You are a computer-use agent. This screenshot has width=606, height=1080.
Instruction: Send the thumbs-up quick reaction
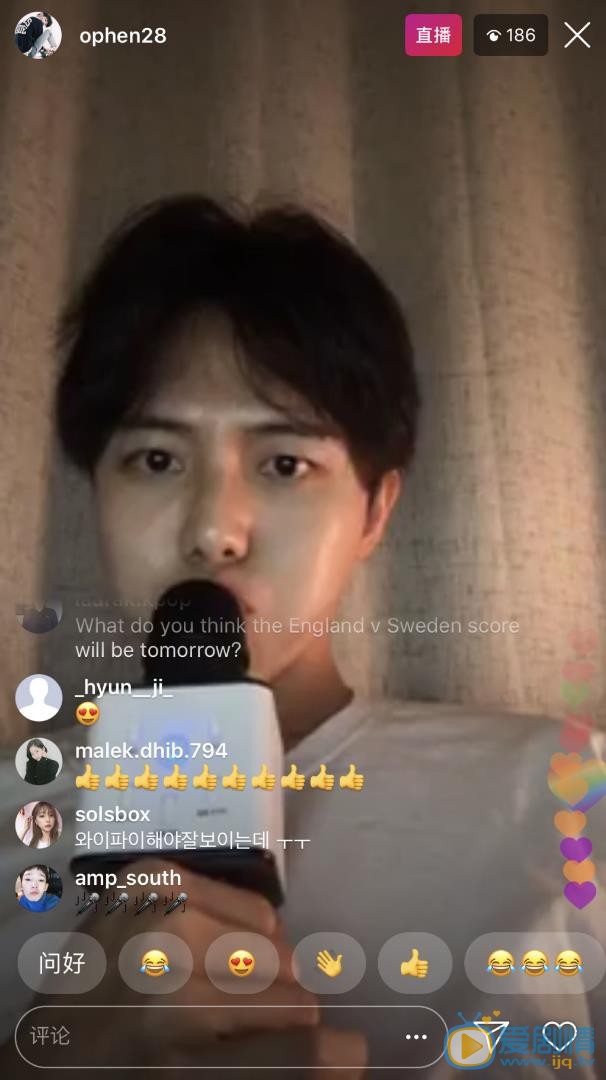pos(414,964)
